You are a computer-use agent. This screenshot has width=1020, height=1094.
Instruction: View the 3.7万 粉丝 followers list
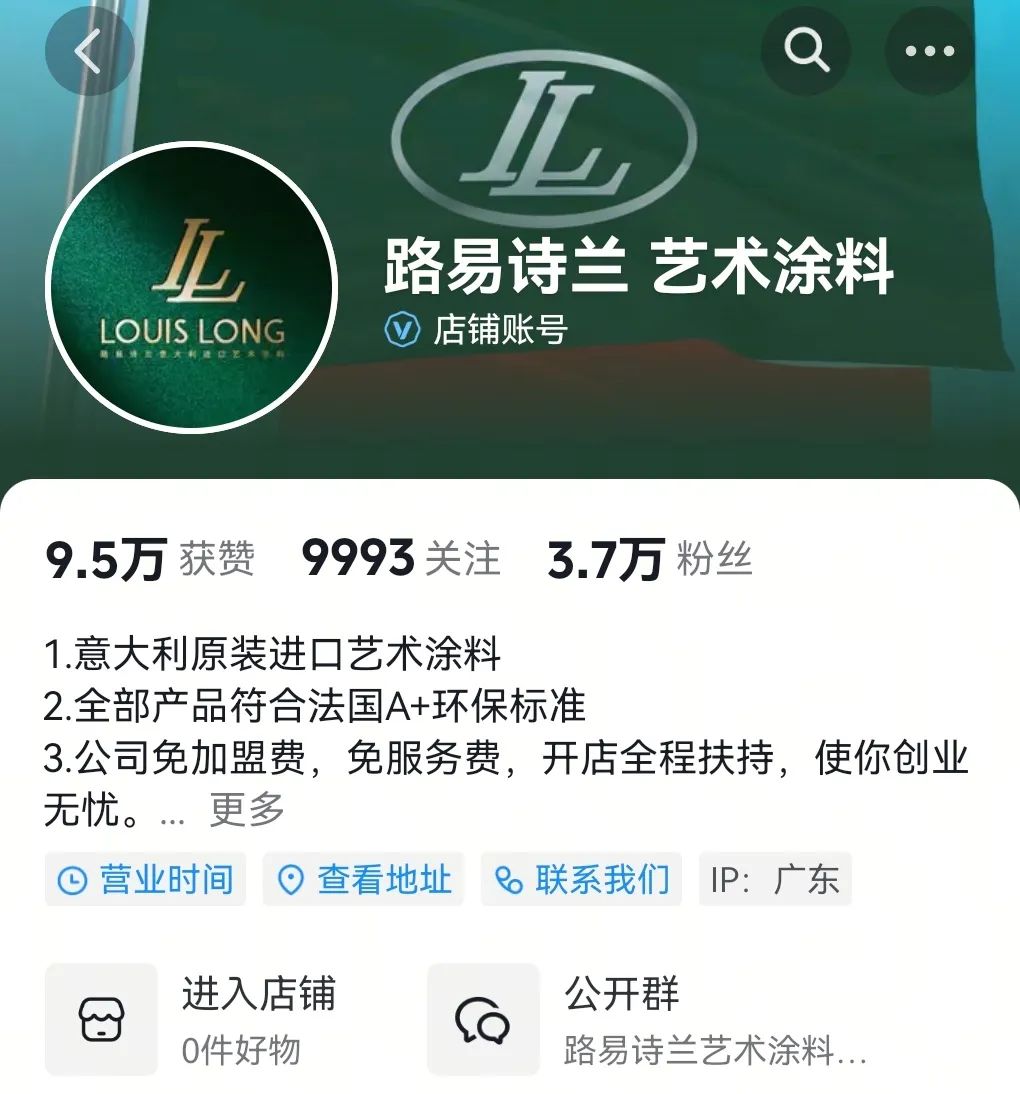(x=649, y=559)
